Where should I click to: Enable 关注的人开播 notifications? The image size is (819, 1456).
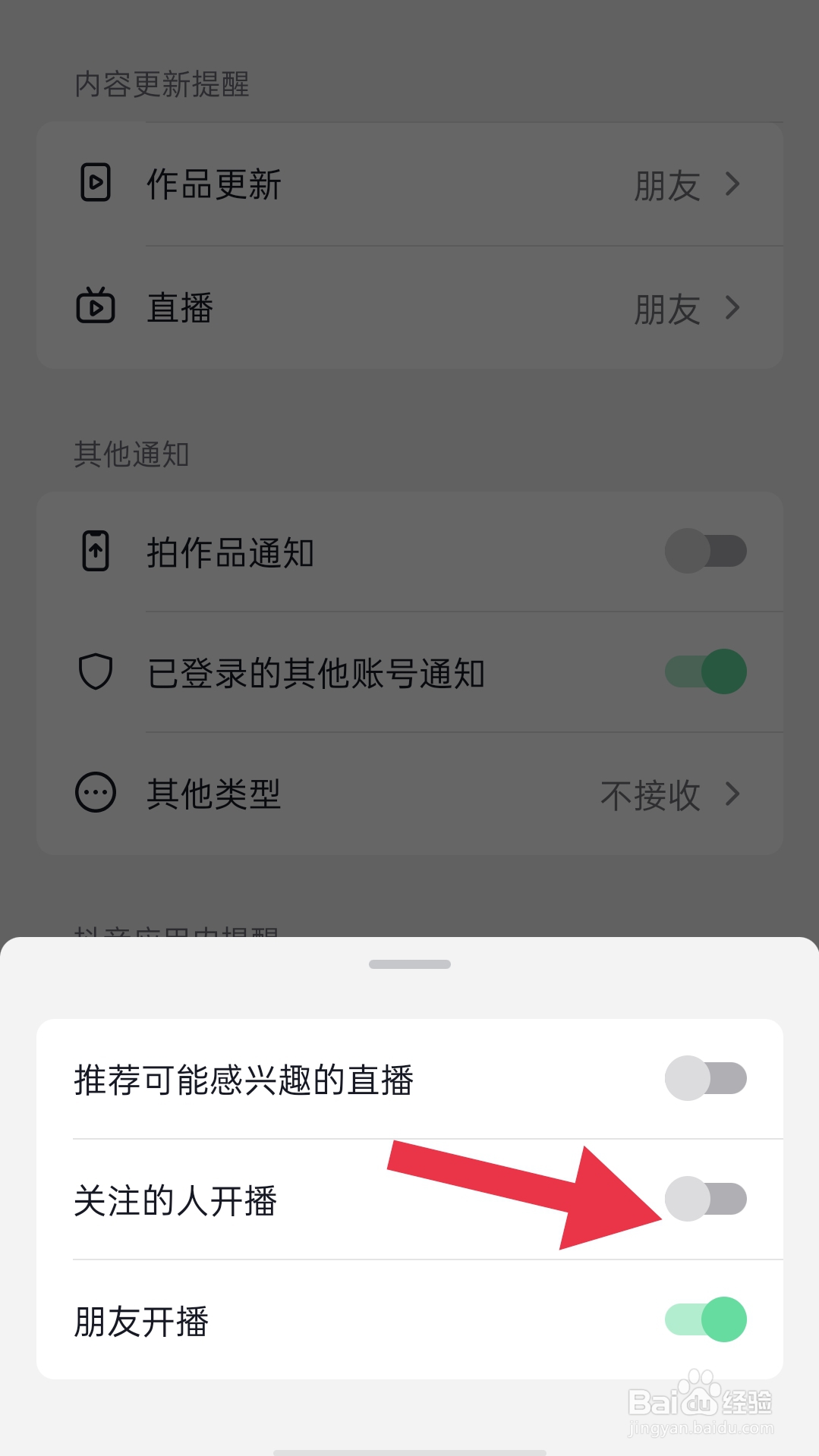pos(704,1199)
